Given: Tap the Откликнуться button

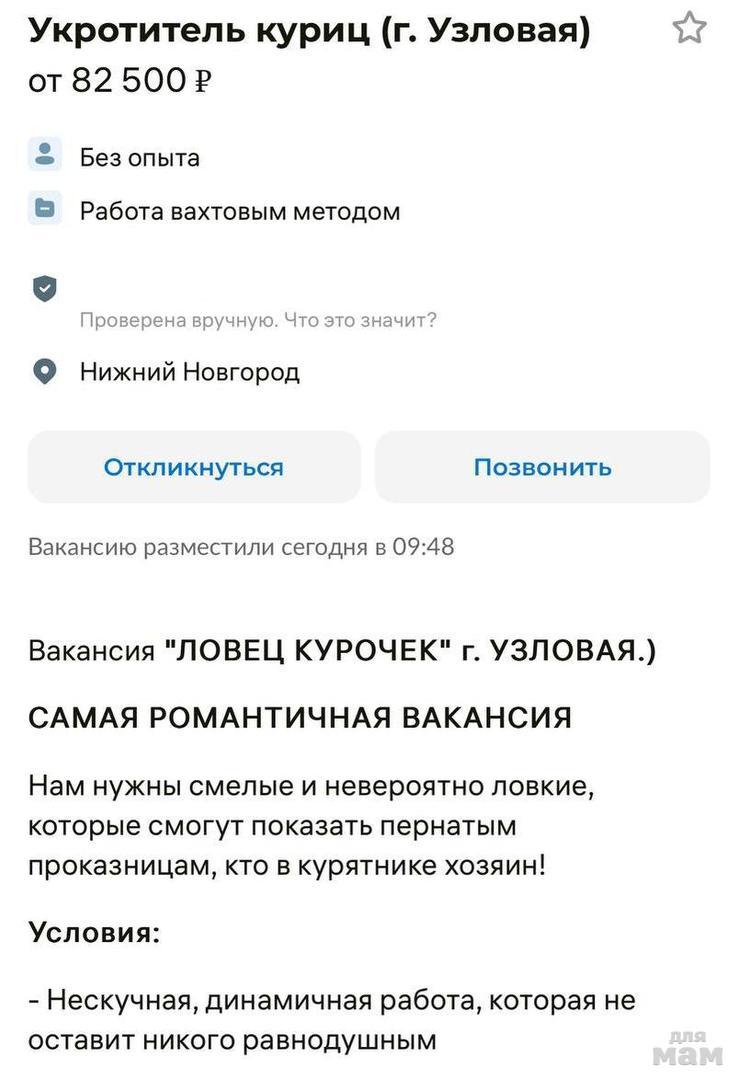Looking at the screenshot, I should point(194,467).
